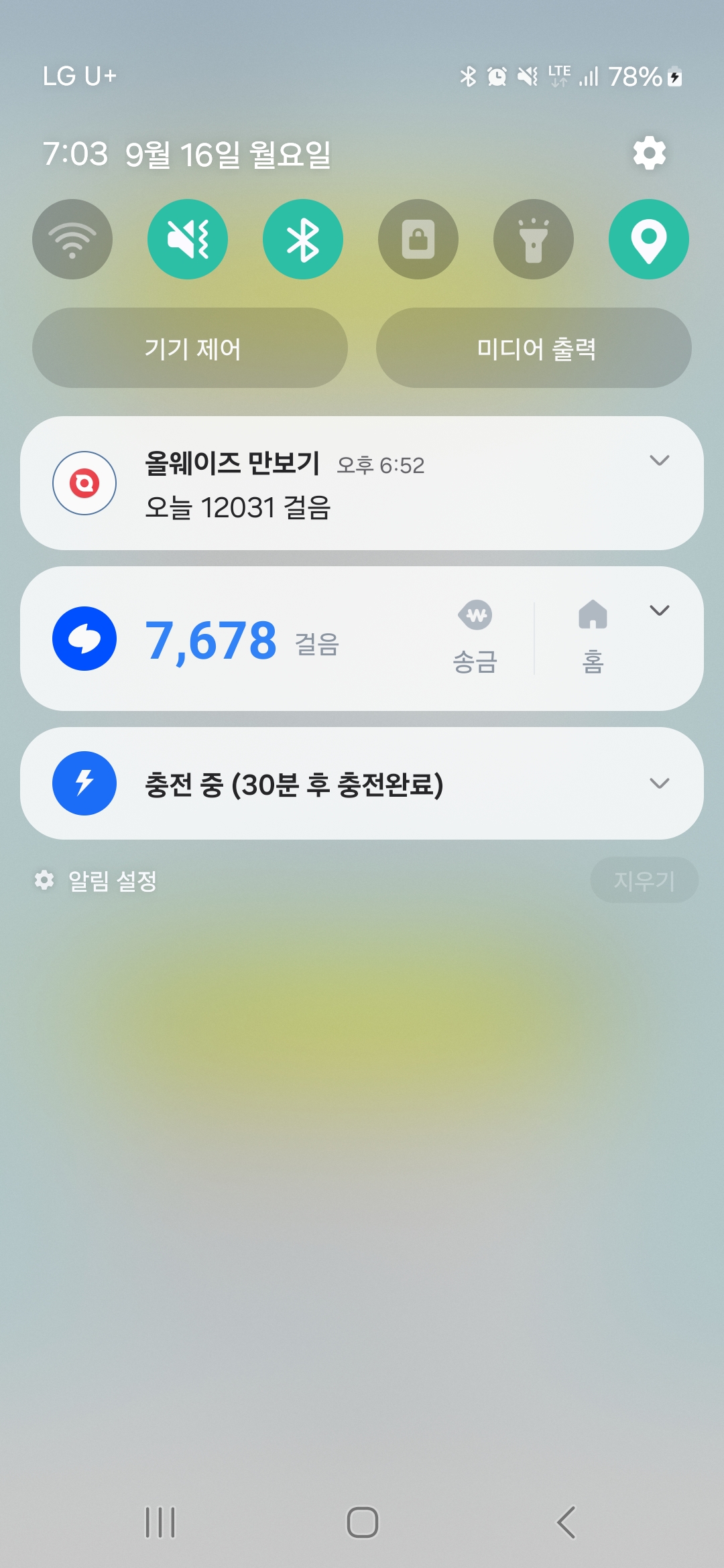Expand the 올웨이즈 만보기 notification
724x1568 pixels.
point(660,460)
